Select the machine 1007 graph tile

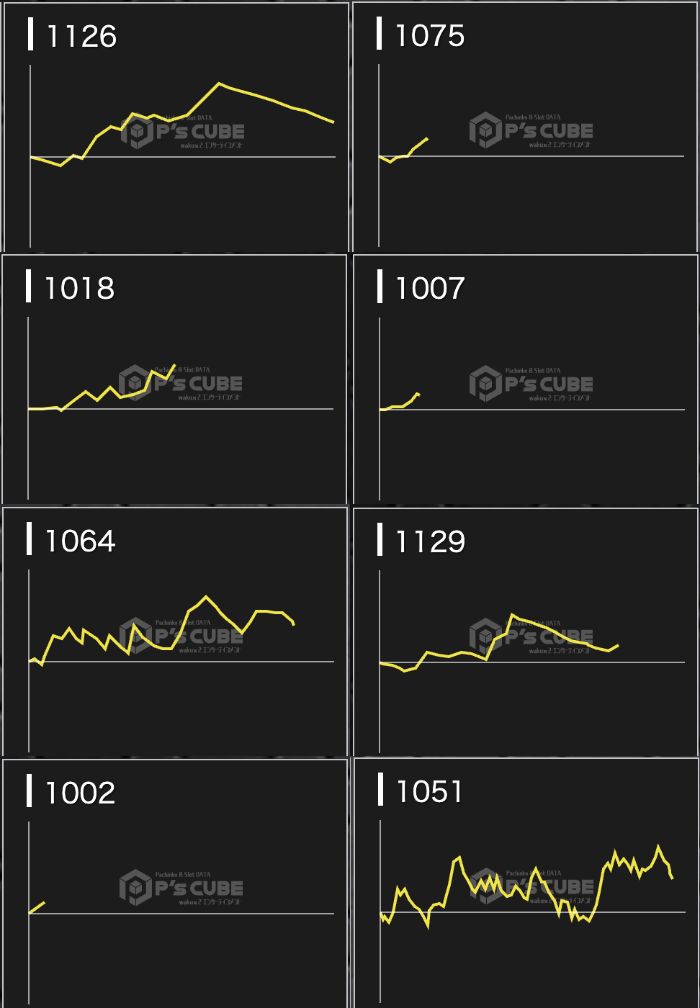tap(525, 379)
